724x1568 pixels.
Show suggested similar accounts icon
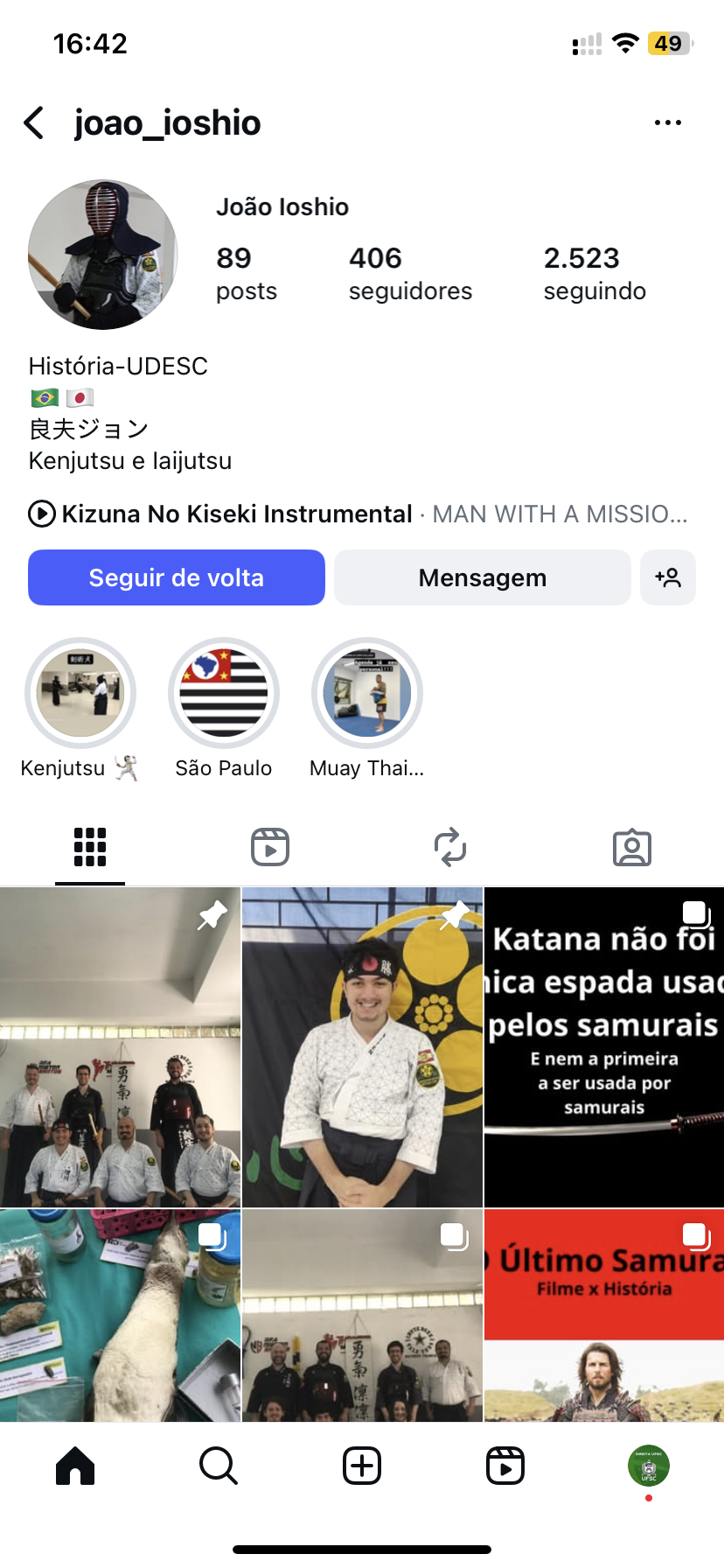click(668, 577)
